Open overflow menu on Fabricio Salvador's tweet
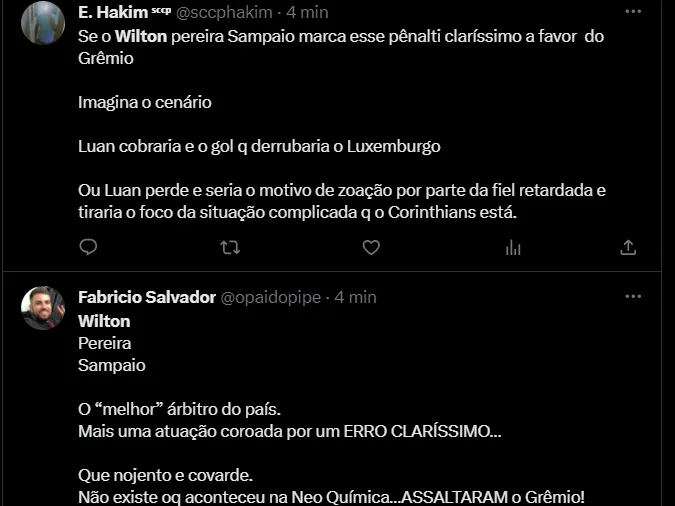The width and height of the screenshot is (675, 506). tap(633, 297)
